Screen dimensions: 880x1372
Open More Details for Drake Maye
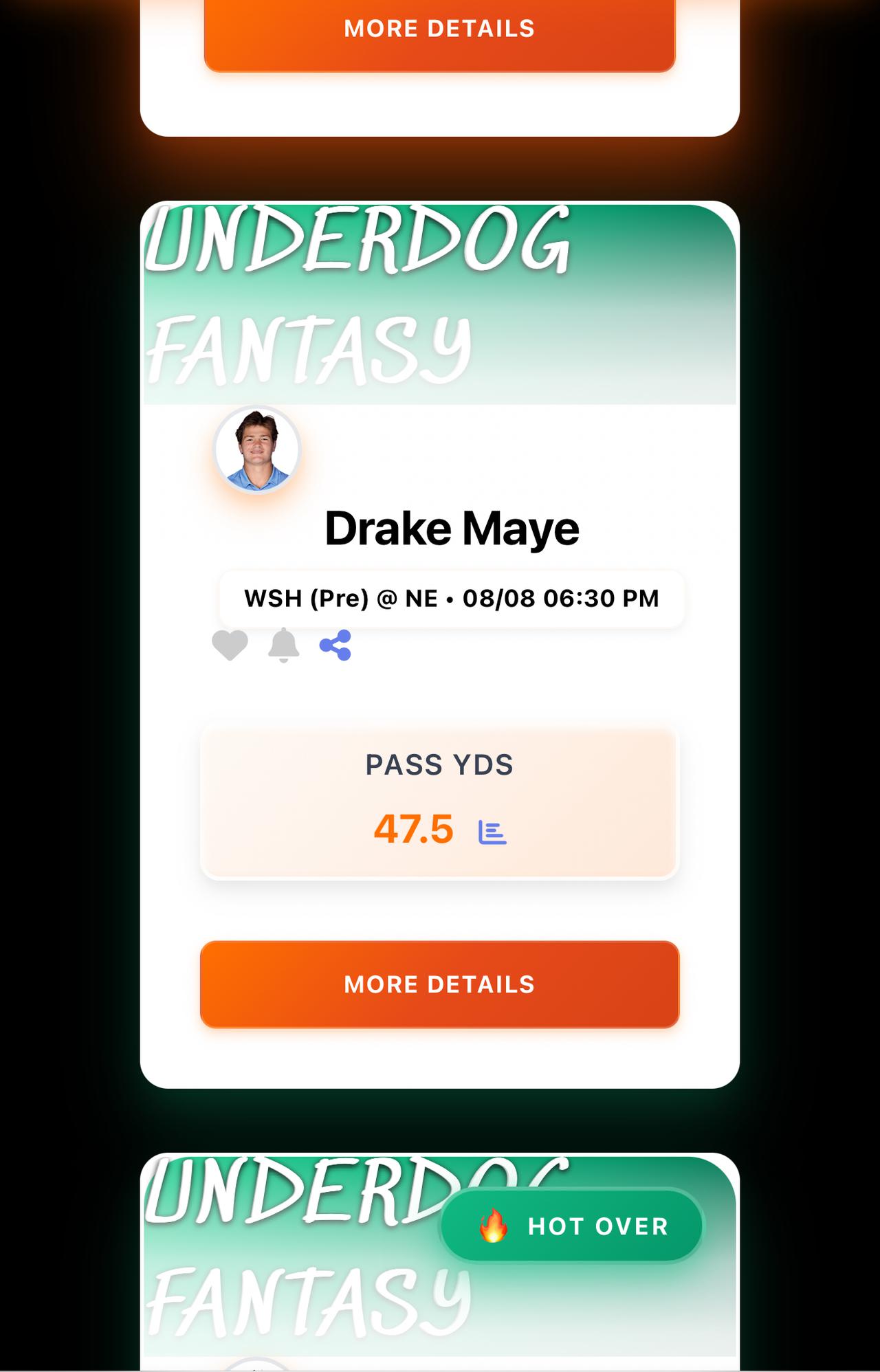(439, 984)
